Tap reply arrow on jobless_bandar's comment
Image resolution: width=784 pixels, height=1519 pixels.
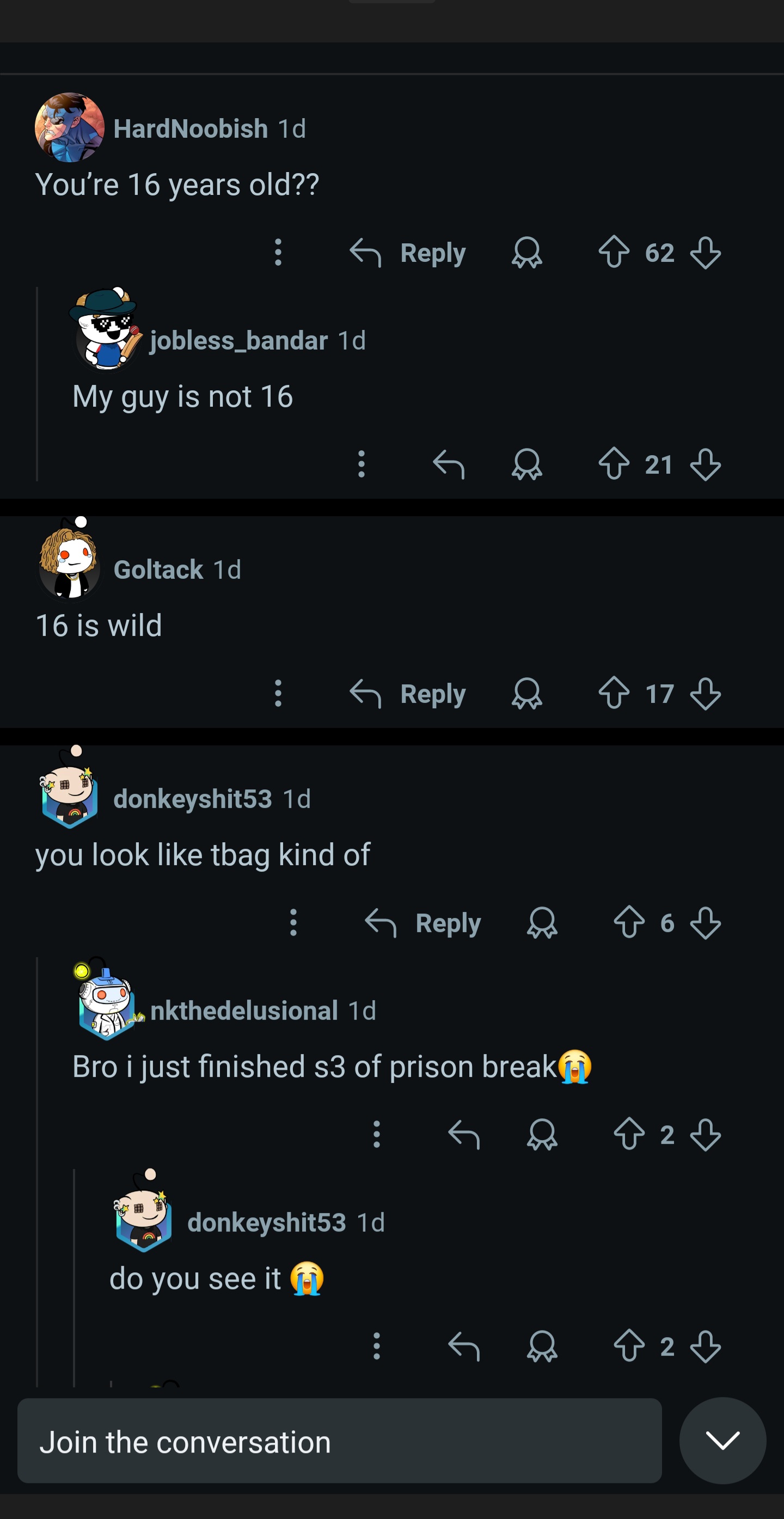point(449,464)
